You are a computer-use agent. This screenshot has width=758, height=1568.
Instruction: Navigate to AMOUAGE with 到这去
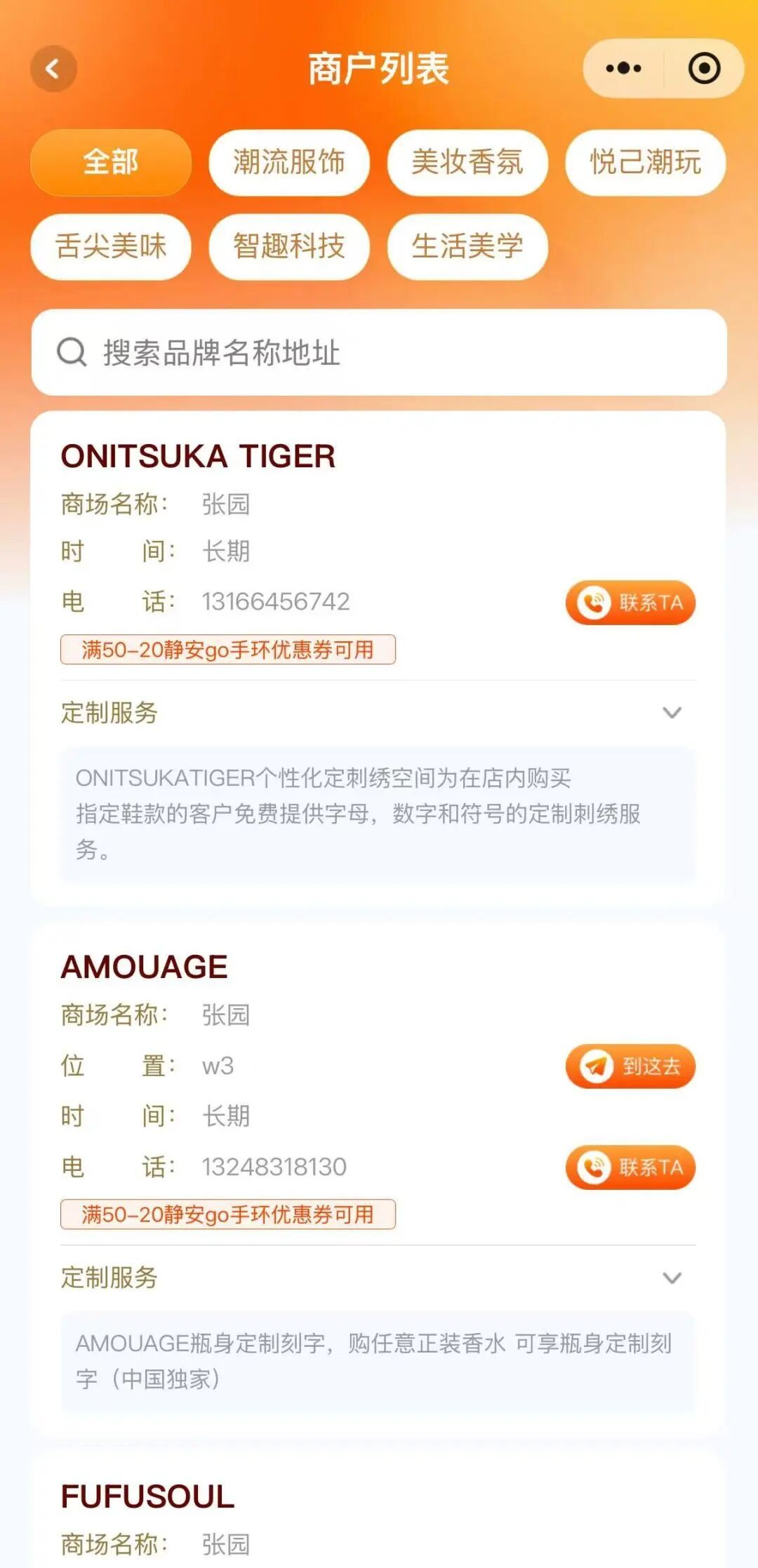tap(630, 1066)
